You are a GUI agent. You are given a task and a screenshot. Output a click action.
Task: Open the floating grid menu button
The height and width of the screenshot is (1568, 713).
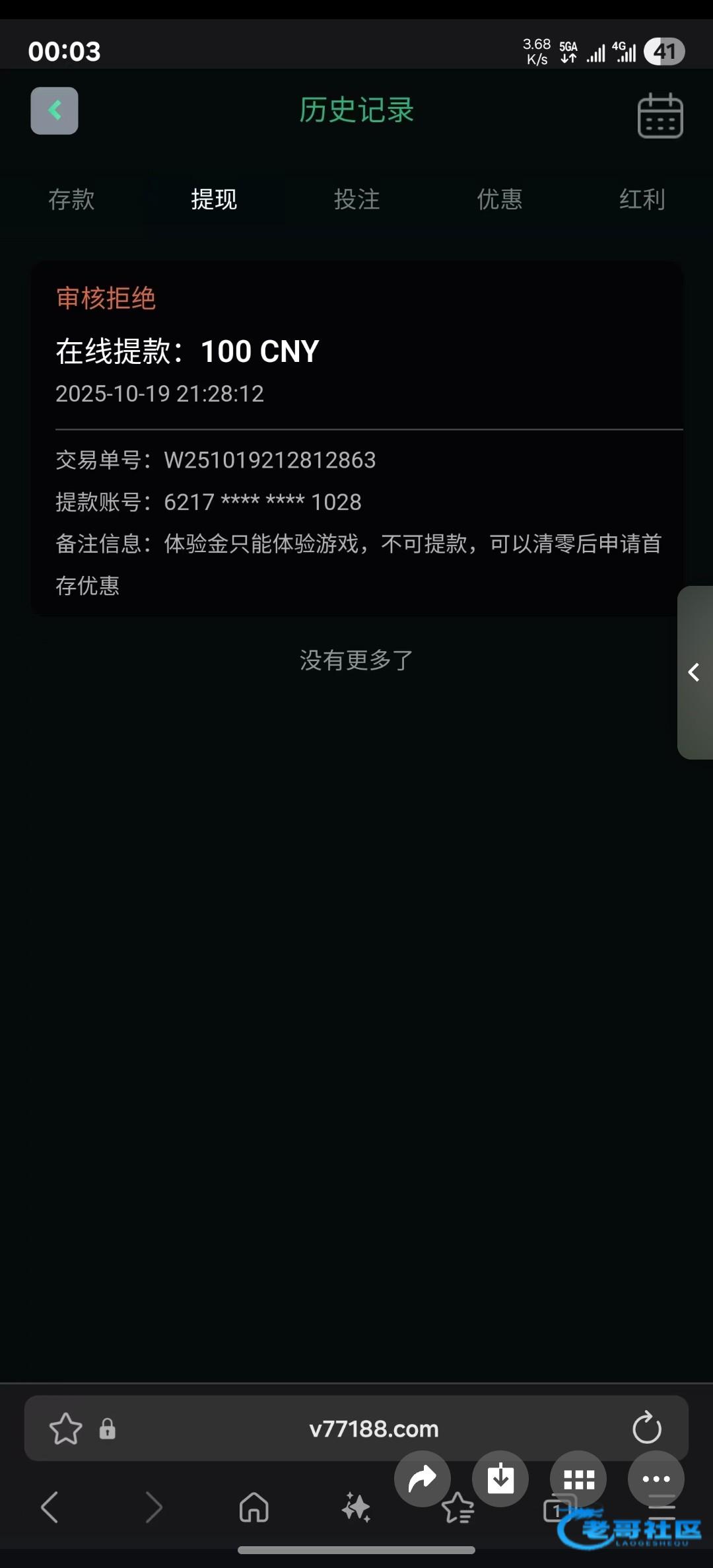(578, 1479)
